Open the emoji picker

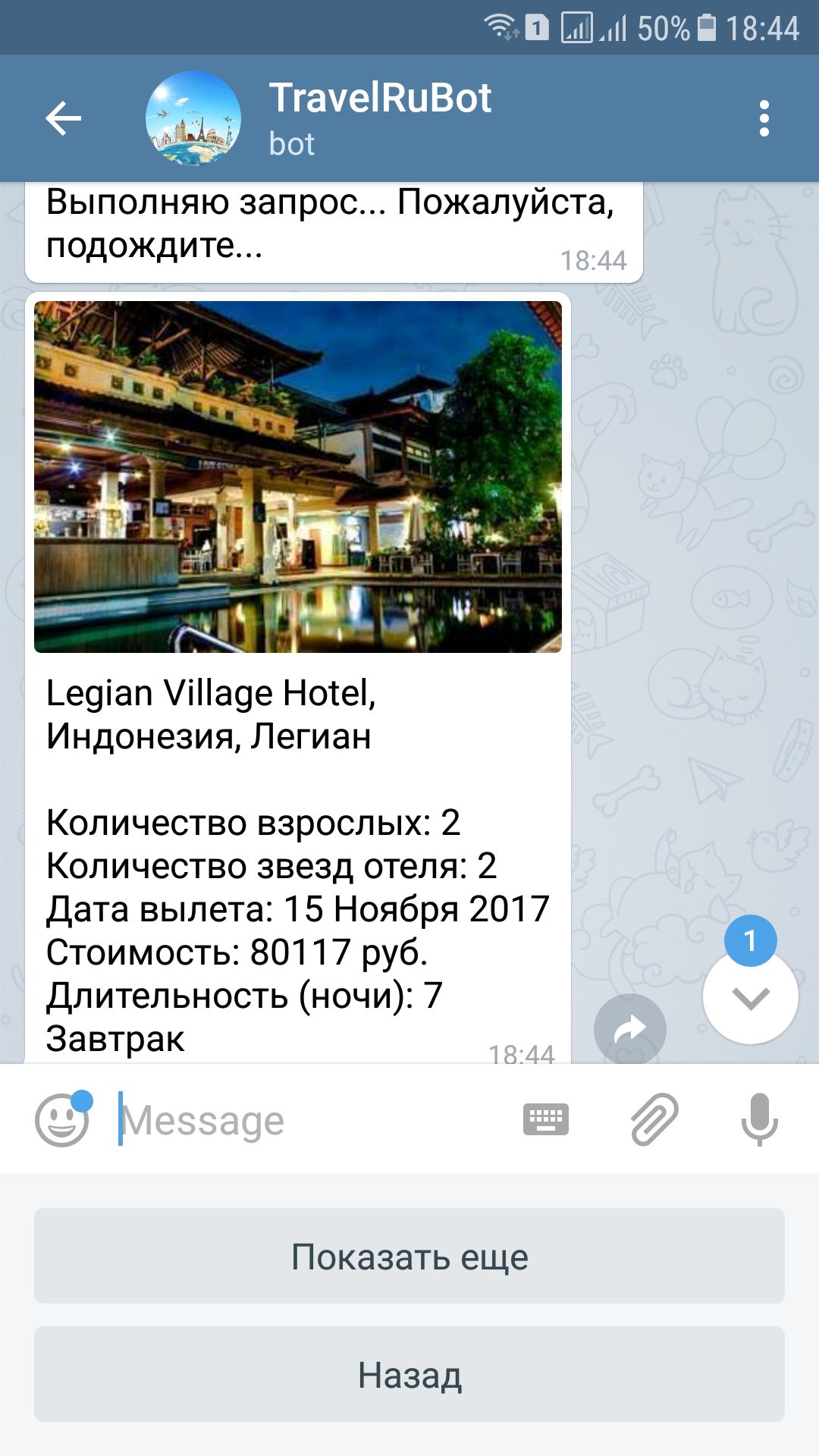[x=62, y=1120]
